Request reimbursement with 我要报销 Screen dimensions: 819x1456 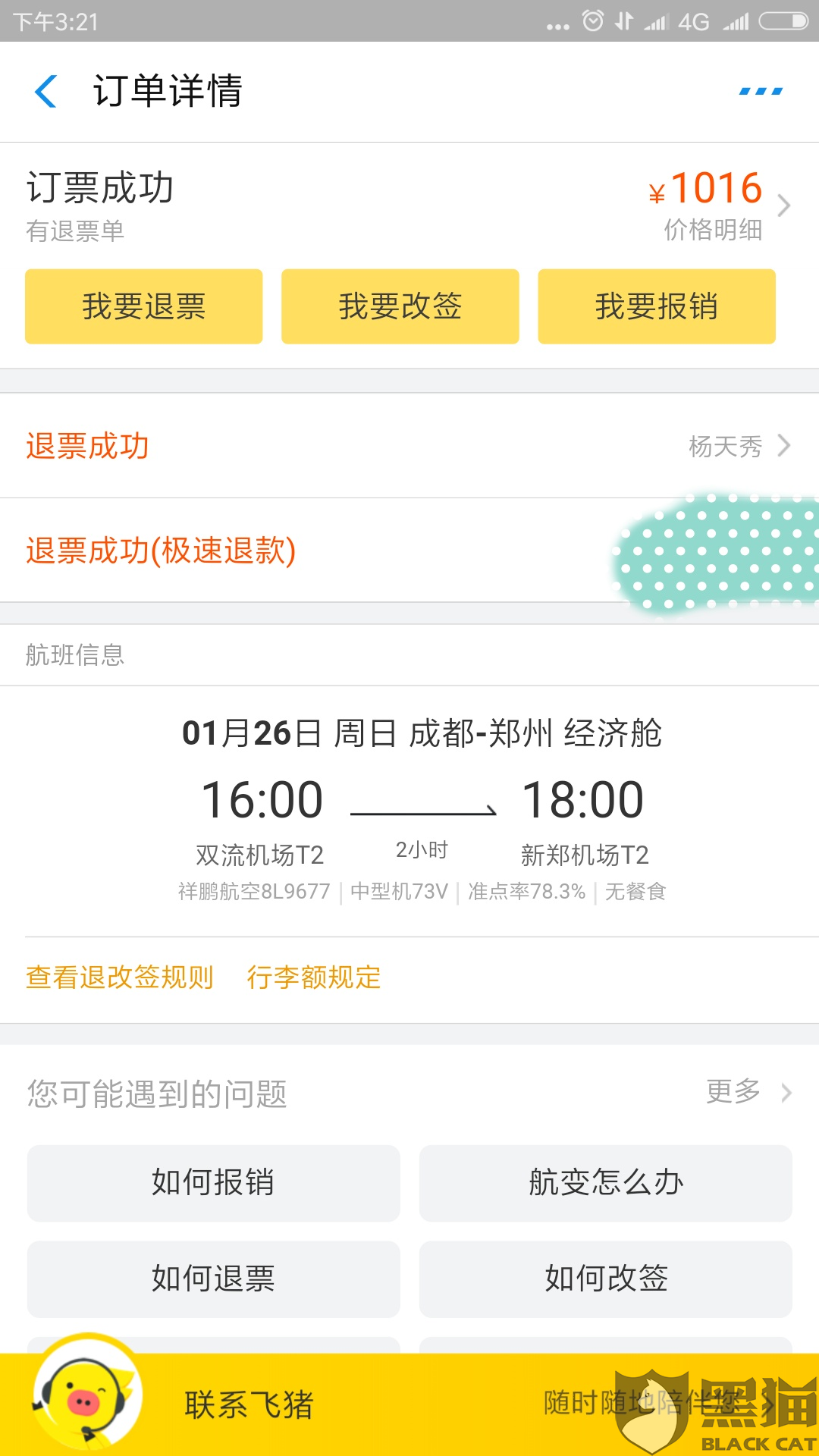click(657, 306)
